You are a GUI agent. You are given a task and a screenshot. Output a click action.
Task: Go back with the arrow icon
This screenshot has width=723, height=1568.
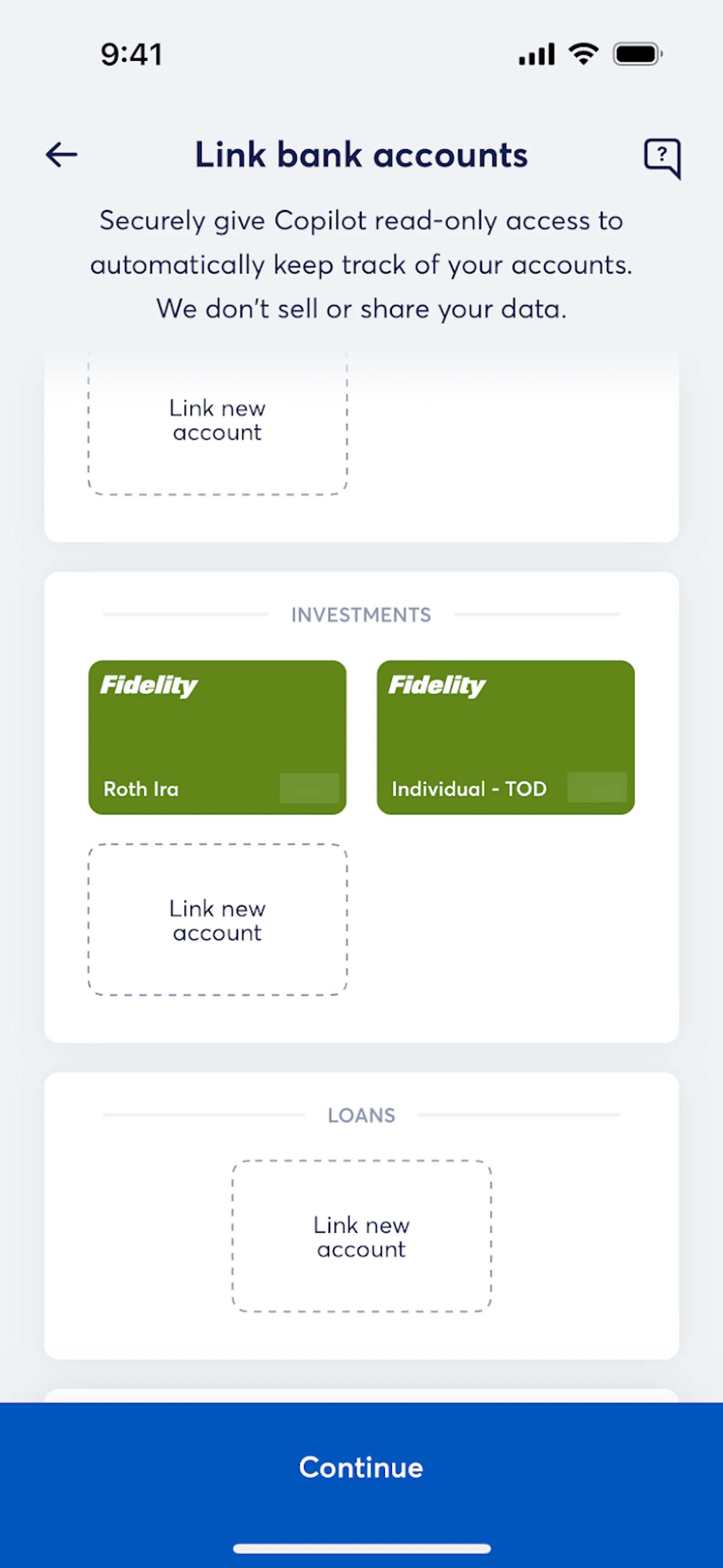click(61, 154)
